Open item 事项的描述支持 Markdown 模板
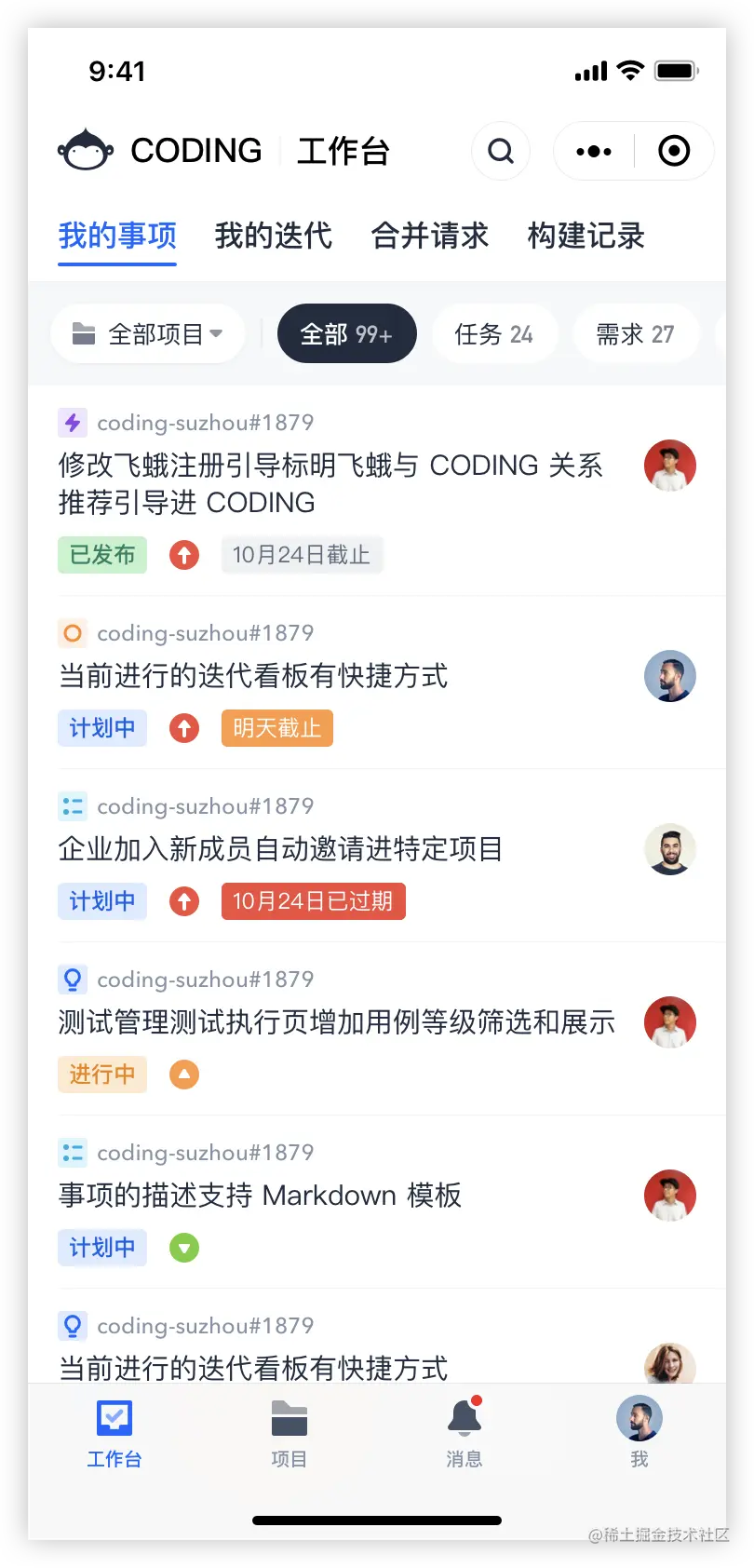The width and height of the screenshot is (754, 1568). (x=260, y=1196)
